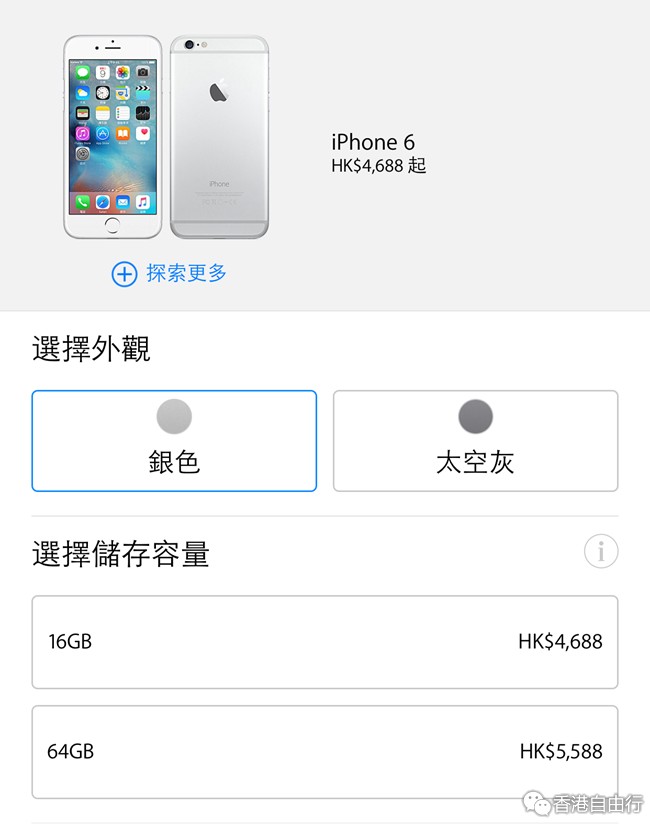Open the storage capacity info icon
650x828 pixels.
click(601, 551)
